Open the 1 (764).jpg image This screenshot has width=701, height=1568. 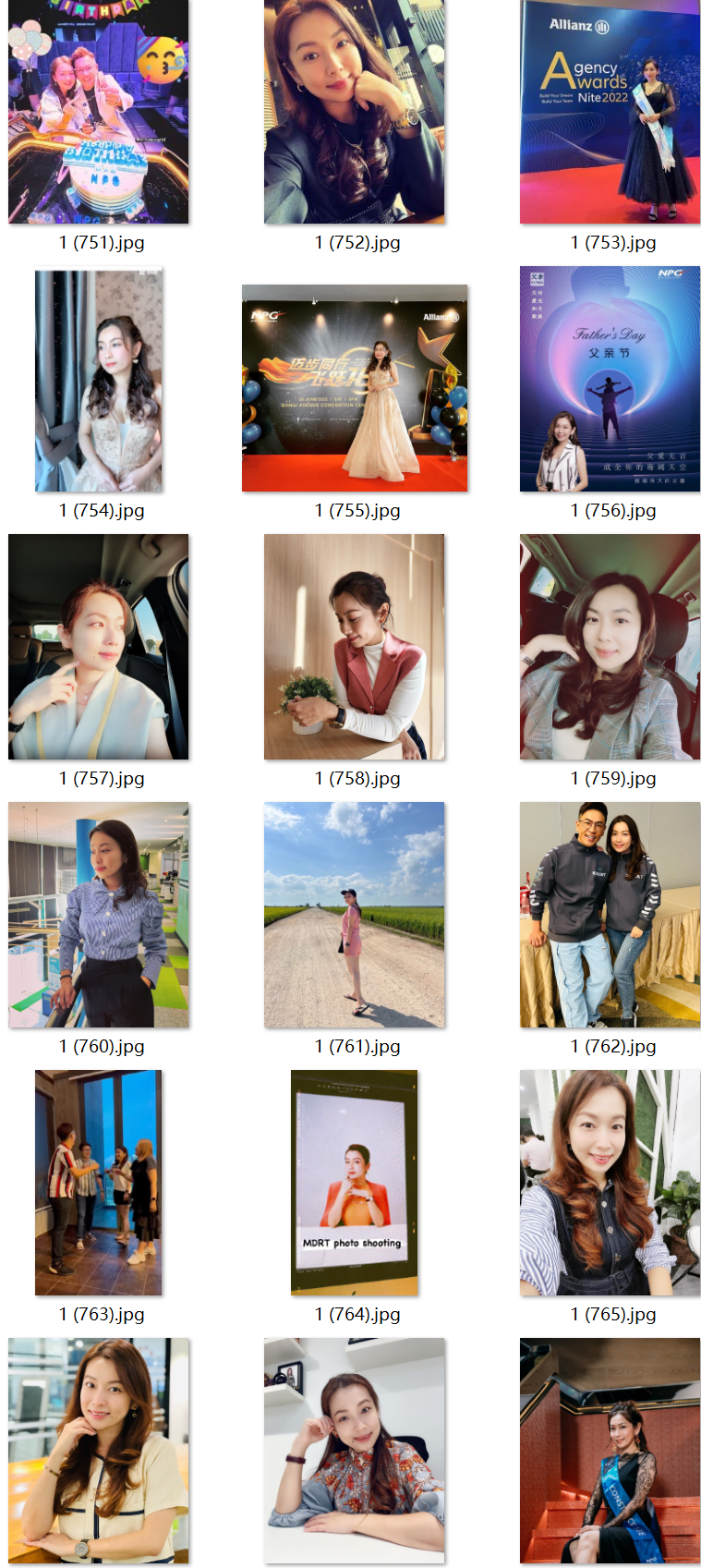(x=355, y=1182)
